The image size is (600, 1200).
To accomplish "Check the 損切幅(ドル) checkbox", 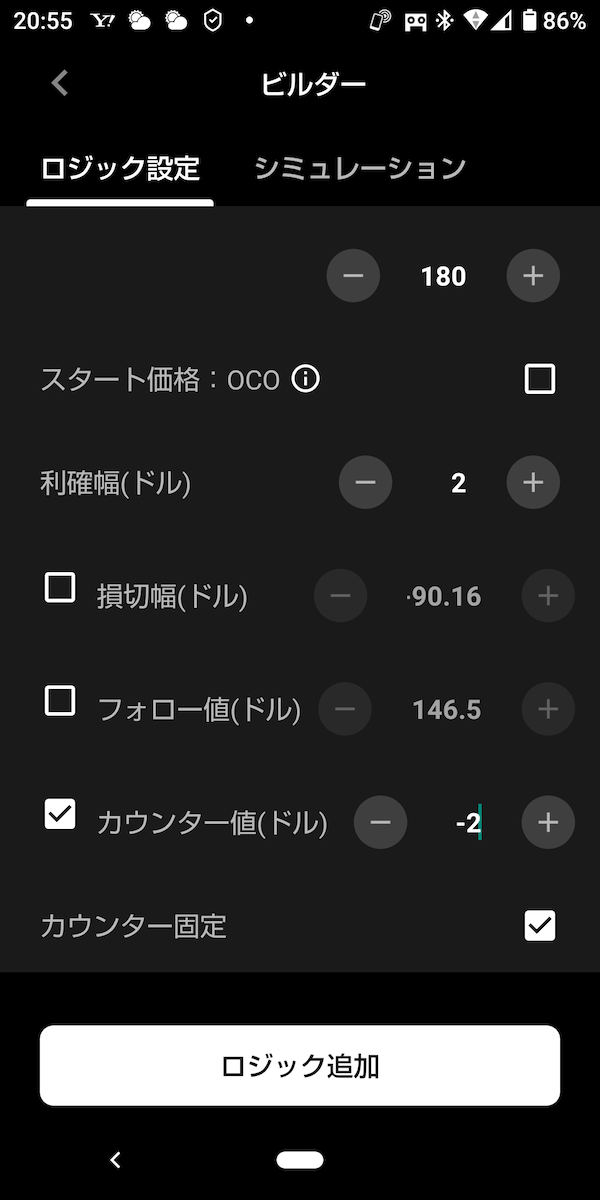I will tap(60, 587).
